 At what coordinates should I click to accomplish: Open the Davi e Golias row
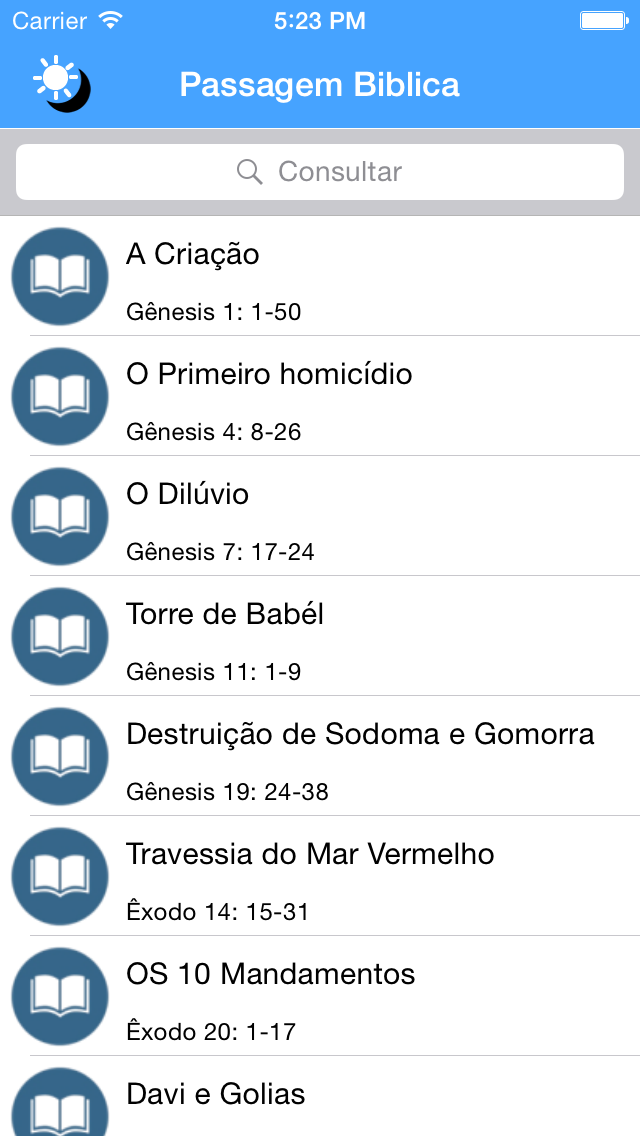pyautogui.click(x=320, y=1097)
